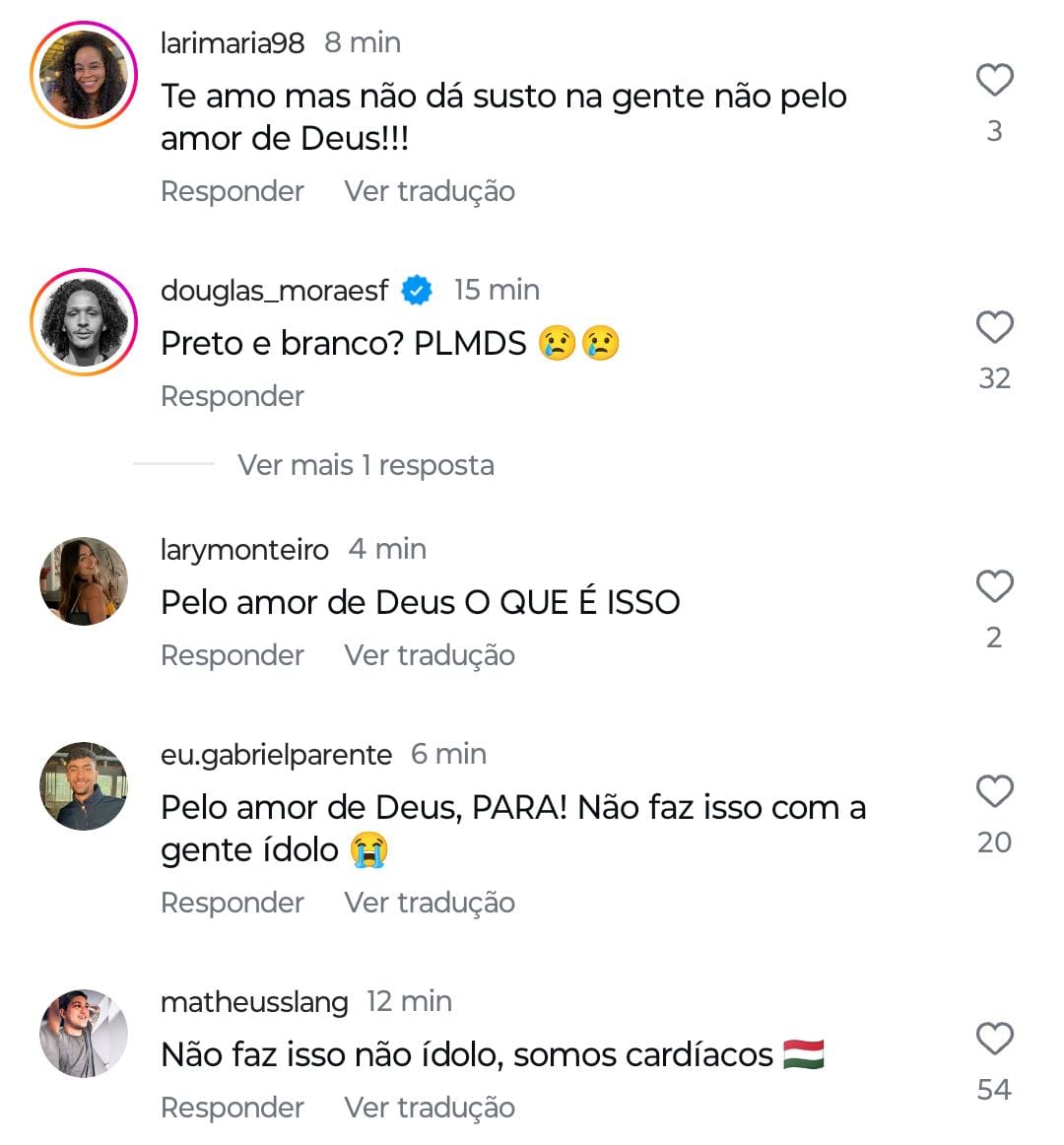Like larimaria98's comment
The height and width of the screenshot is (1145, 1064).
994,80
